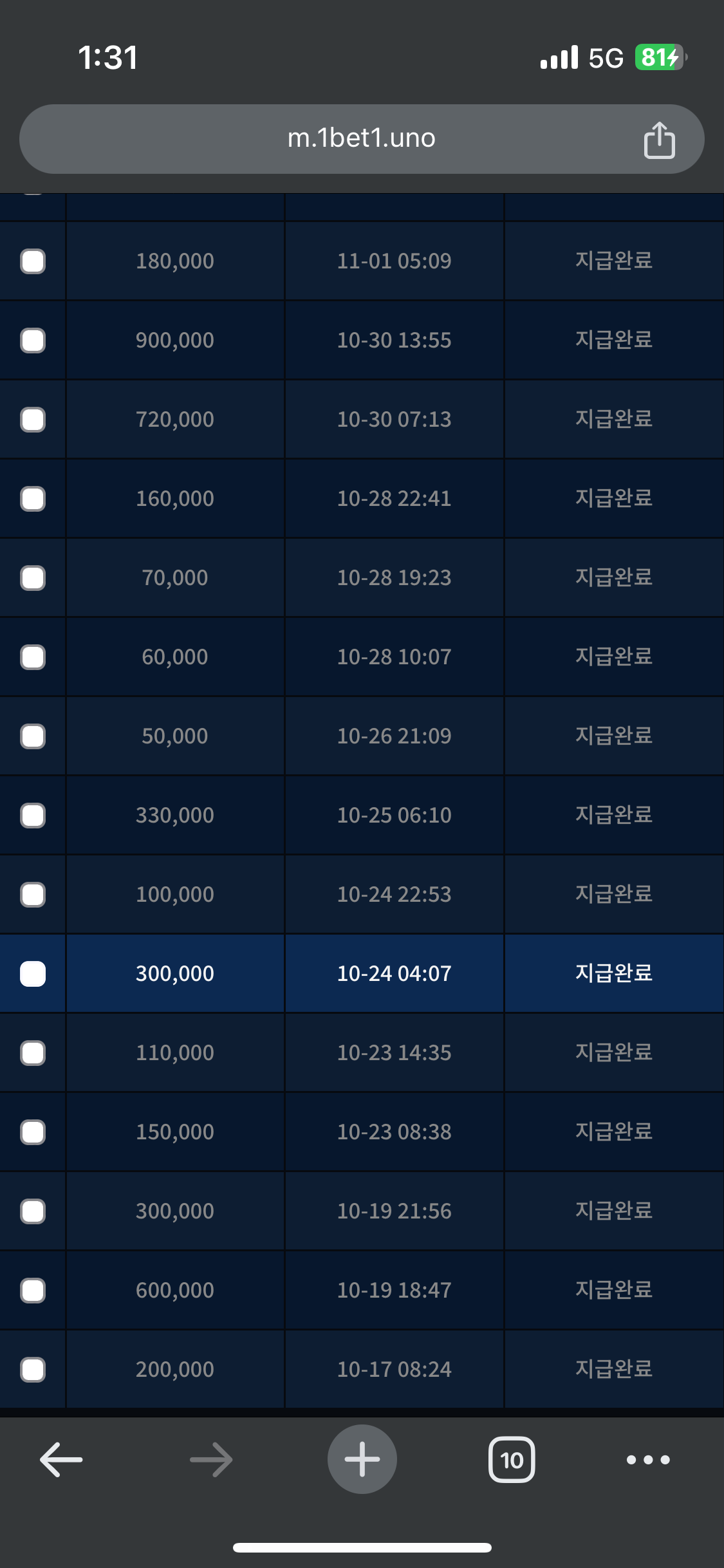This screenshot has height=1568, width=724.
Task: Open the browser's more options menu
Action: click(x=648, y=1459)
